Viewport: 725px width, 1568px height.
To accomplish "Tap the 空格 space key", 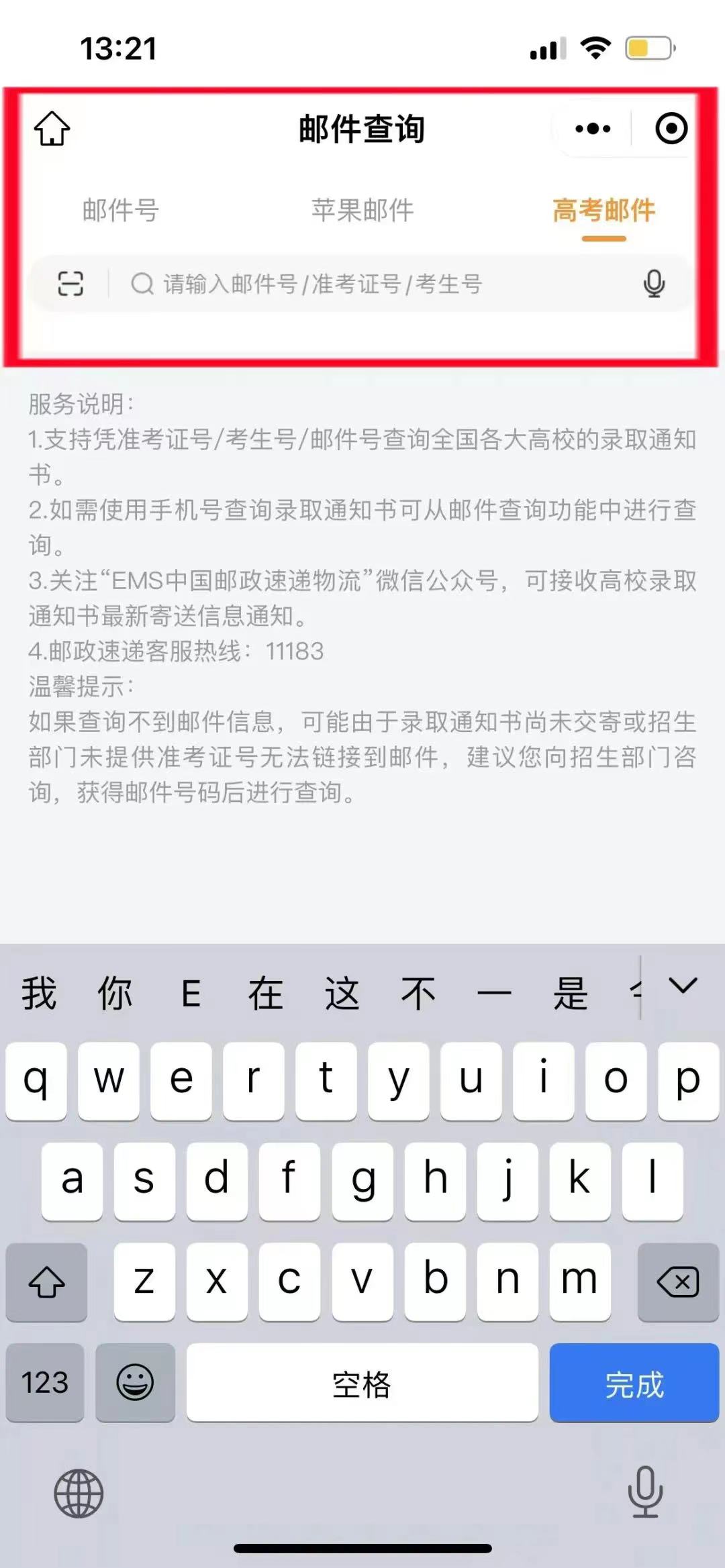I will coord(362,1383).
